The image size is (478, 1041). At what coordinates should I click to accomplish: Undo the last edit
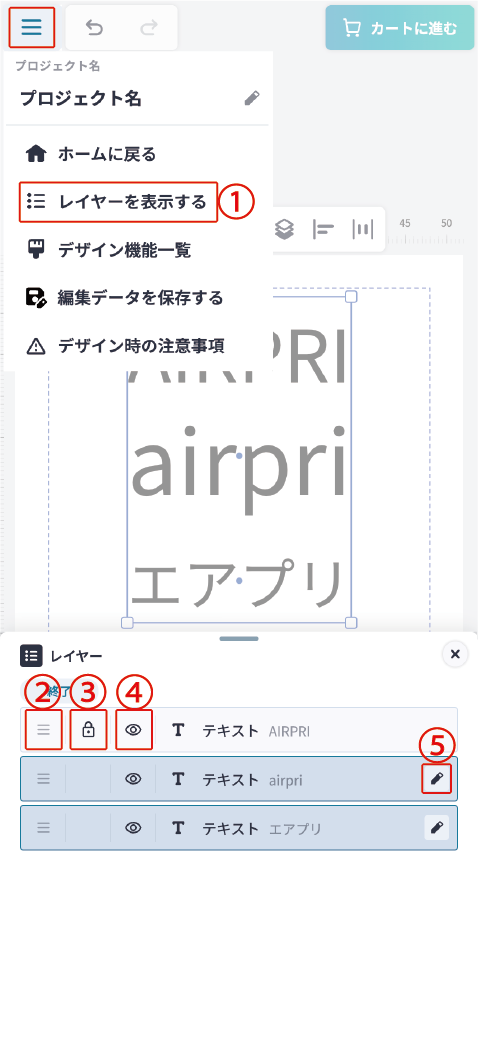(x=95, y=27)
